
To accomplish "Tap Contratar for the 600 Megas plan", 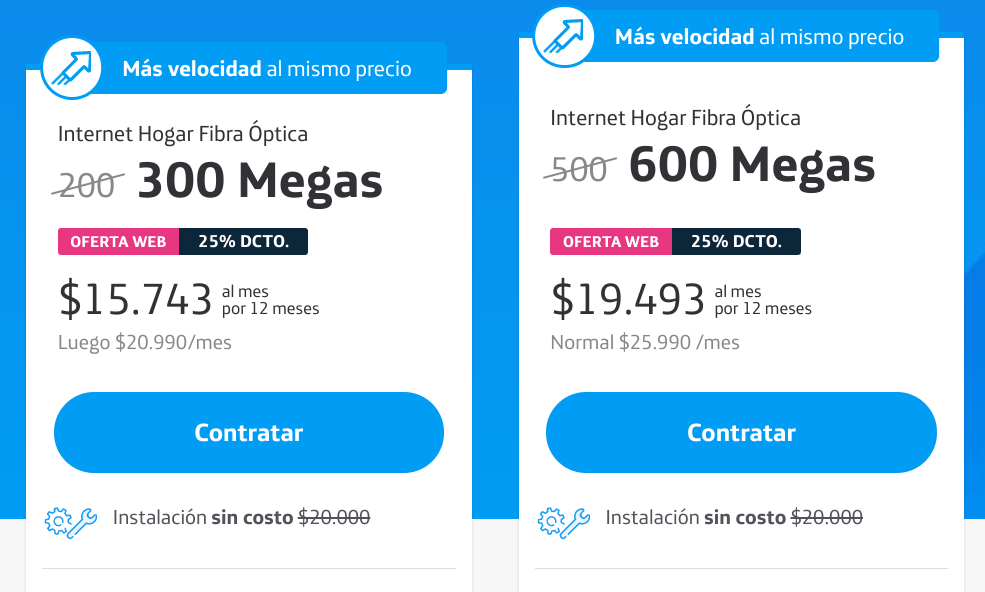I will click(x=741, y=432).
